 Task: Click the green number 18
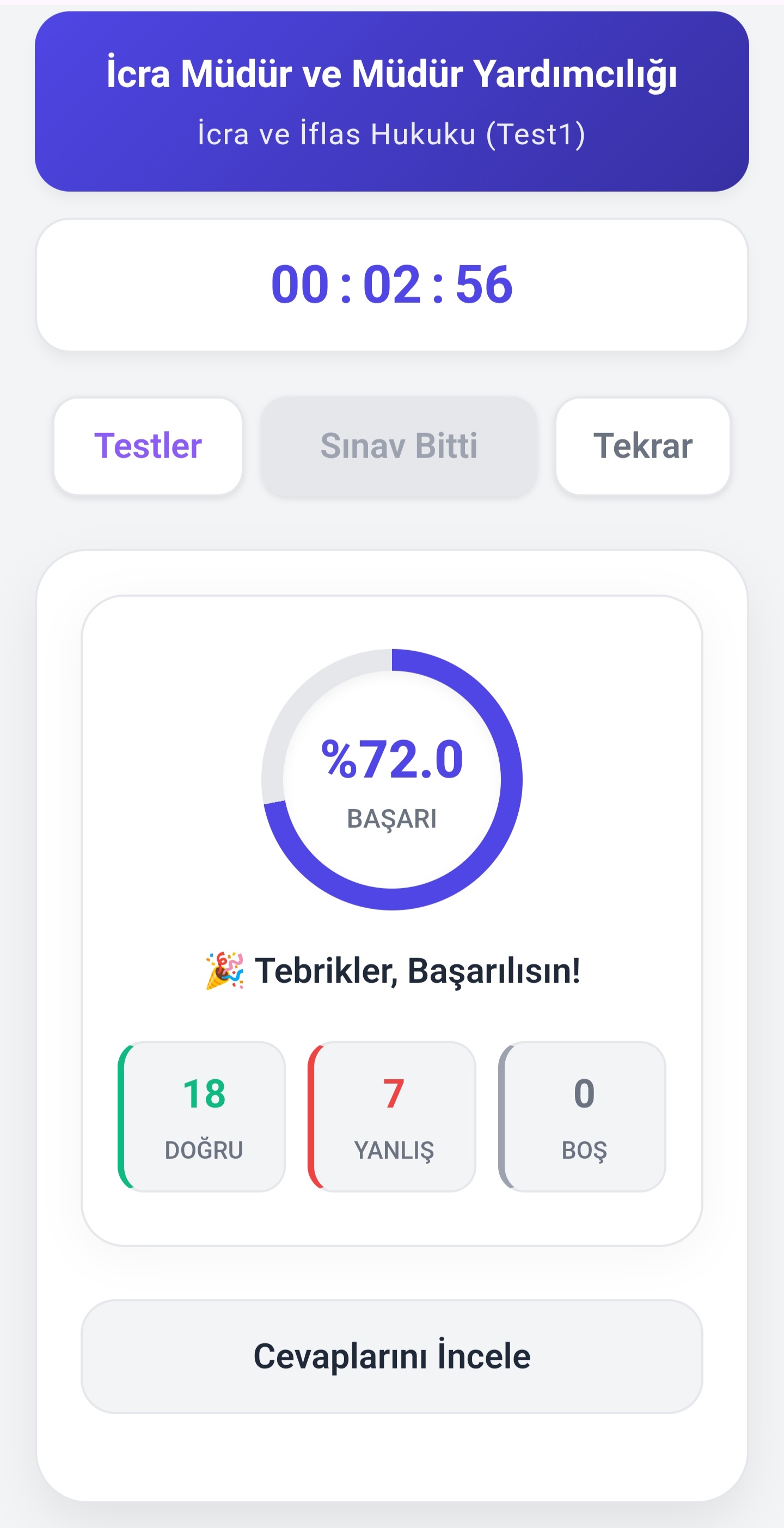(204, 1093)
